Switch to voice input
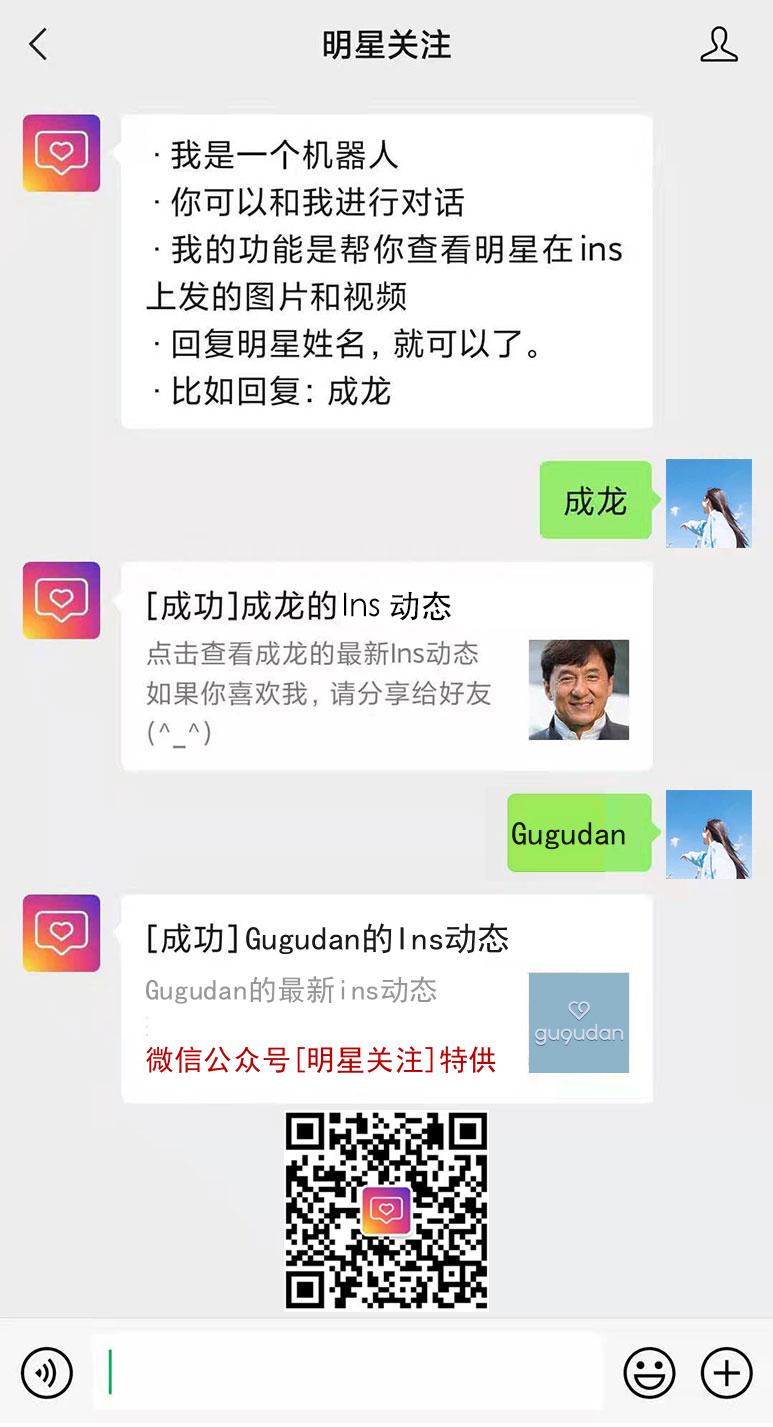773x1427 pixels. tap(46, 1372)
